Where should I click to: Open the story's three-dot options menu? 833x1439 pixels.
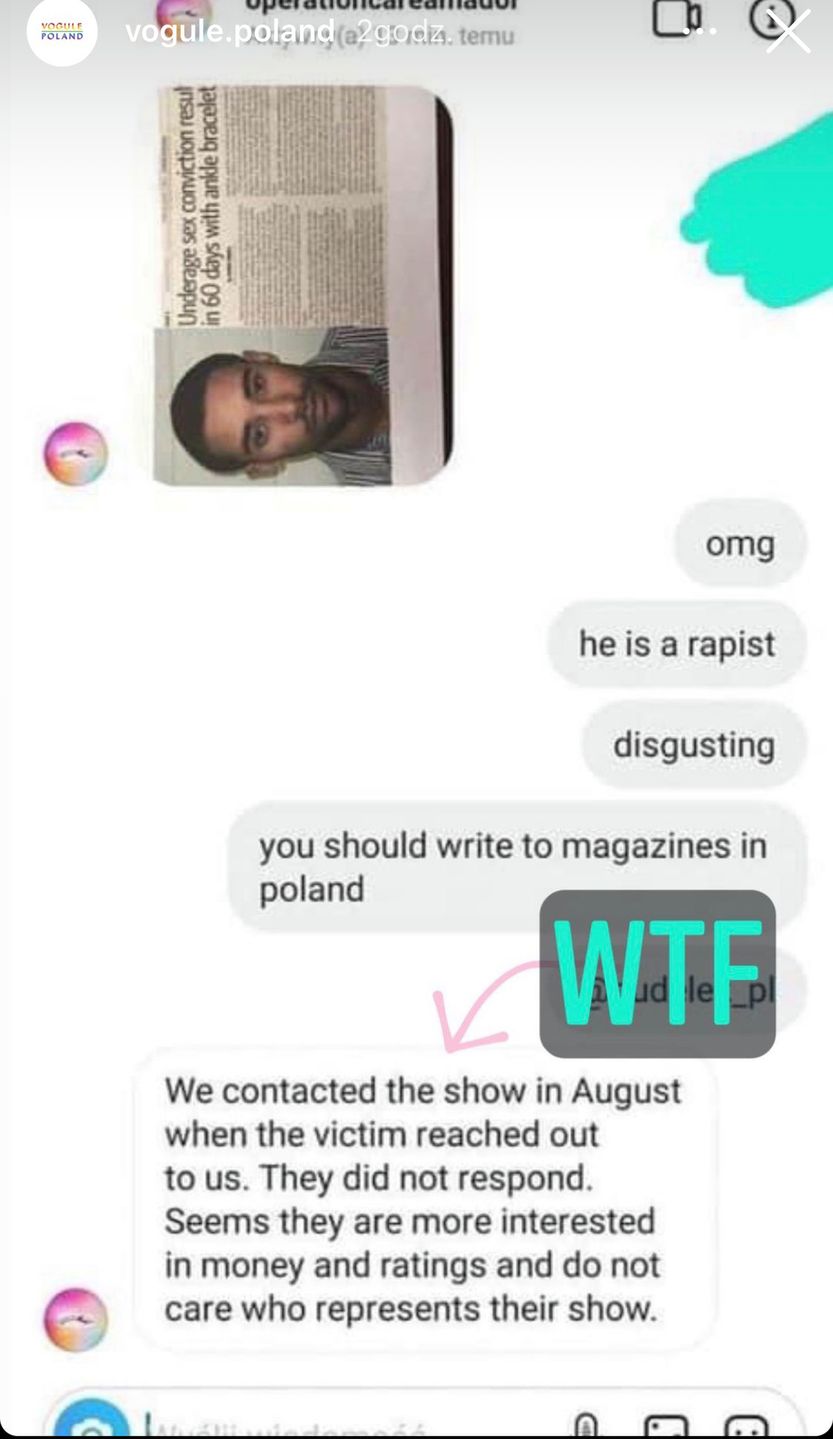pyautogui.click(x=700, y=31)
